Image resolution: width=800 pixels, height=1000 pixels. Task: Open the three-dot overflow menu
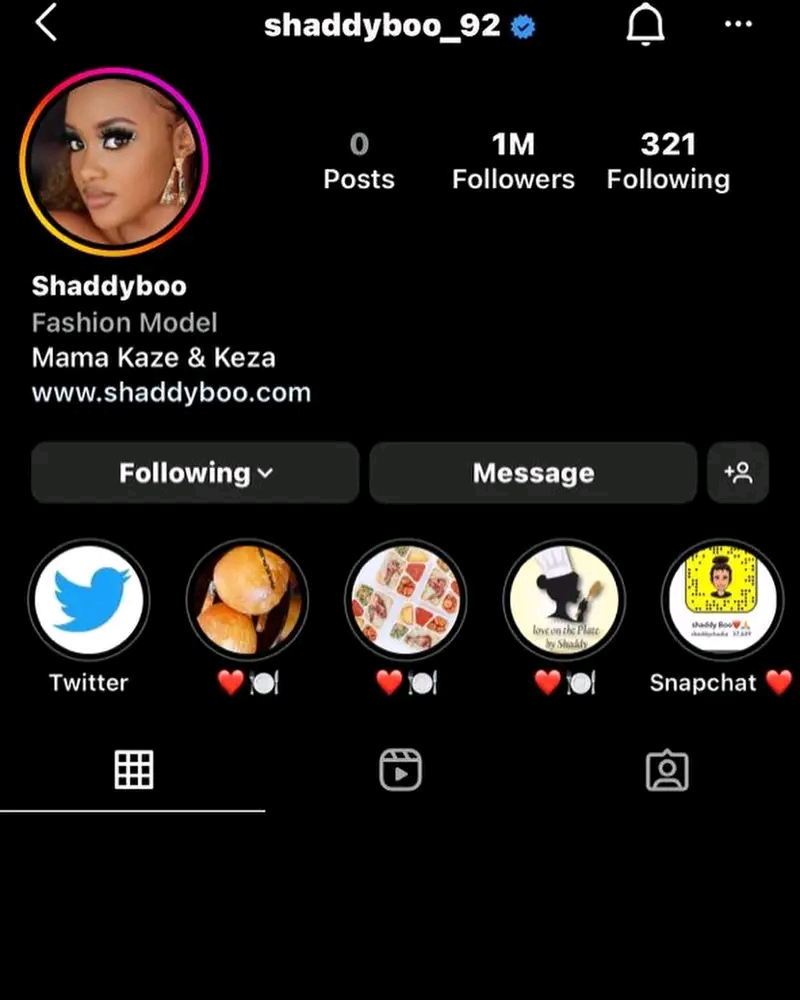[738, 24]
